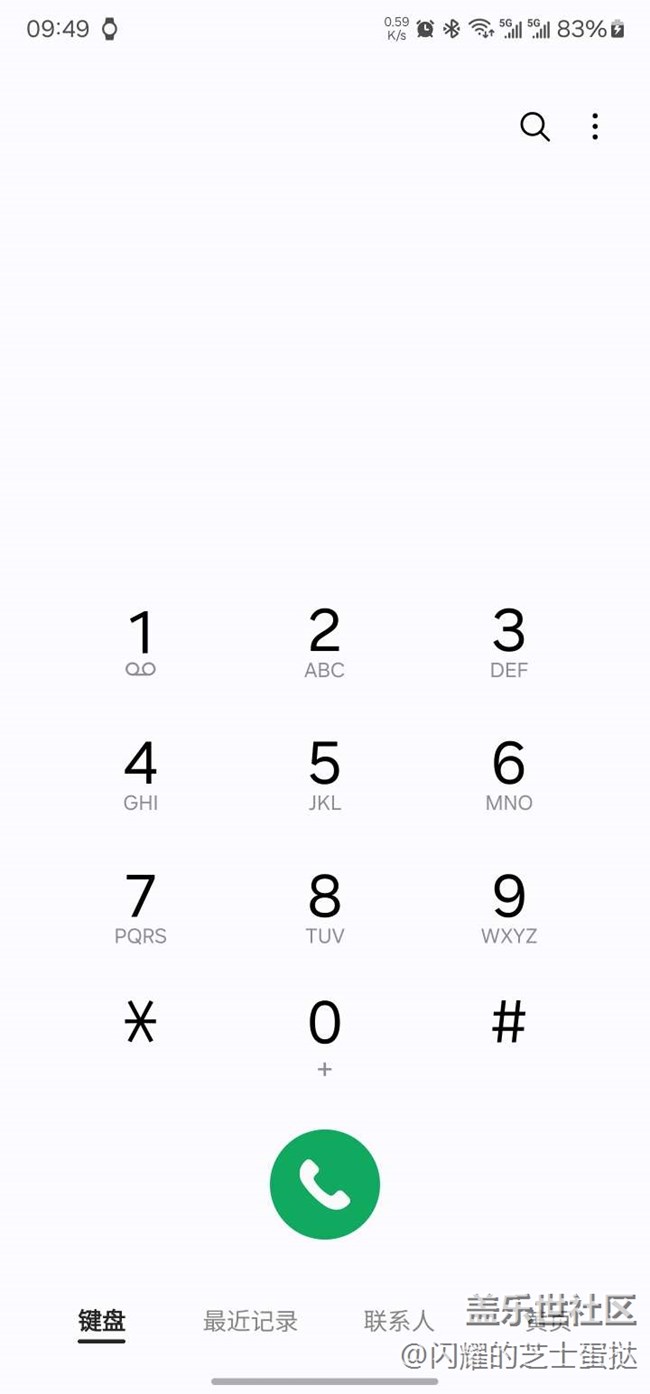Tap the 5 JKL key

click(325, 776)
